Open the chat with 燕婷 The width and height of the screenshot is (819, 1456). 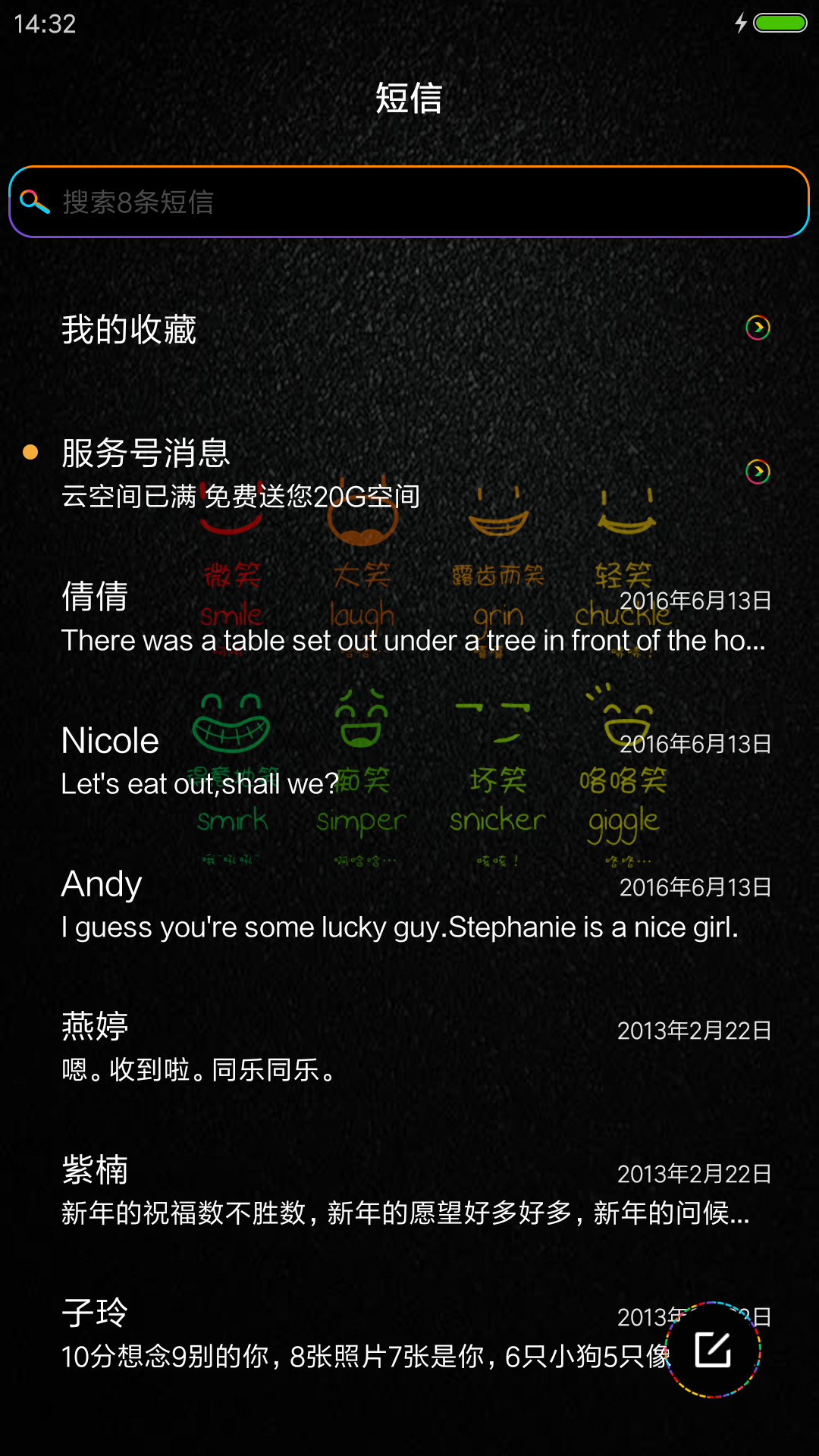point(409,1046)
